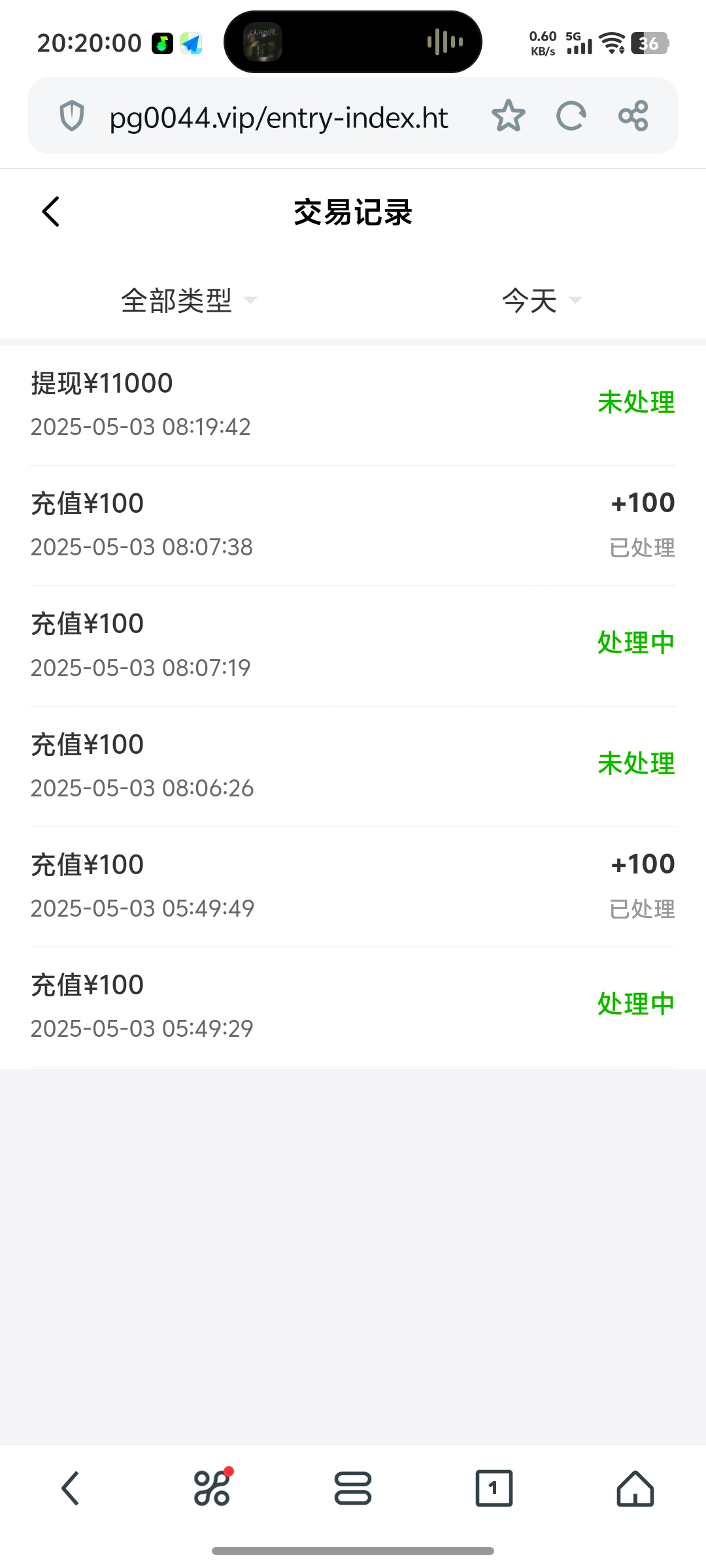Bookmark this page with the star icon

tap(508, 116)
